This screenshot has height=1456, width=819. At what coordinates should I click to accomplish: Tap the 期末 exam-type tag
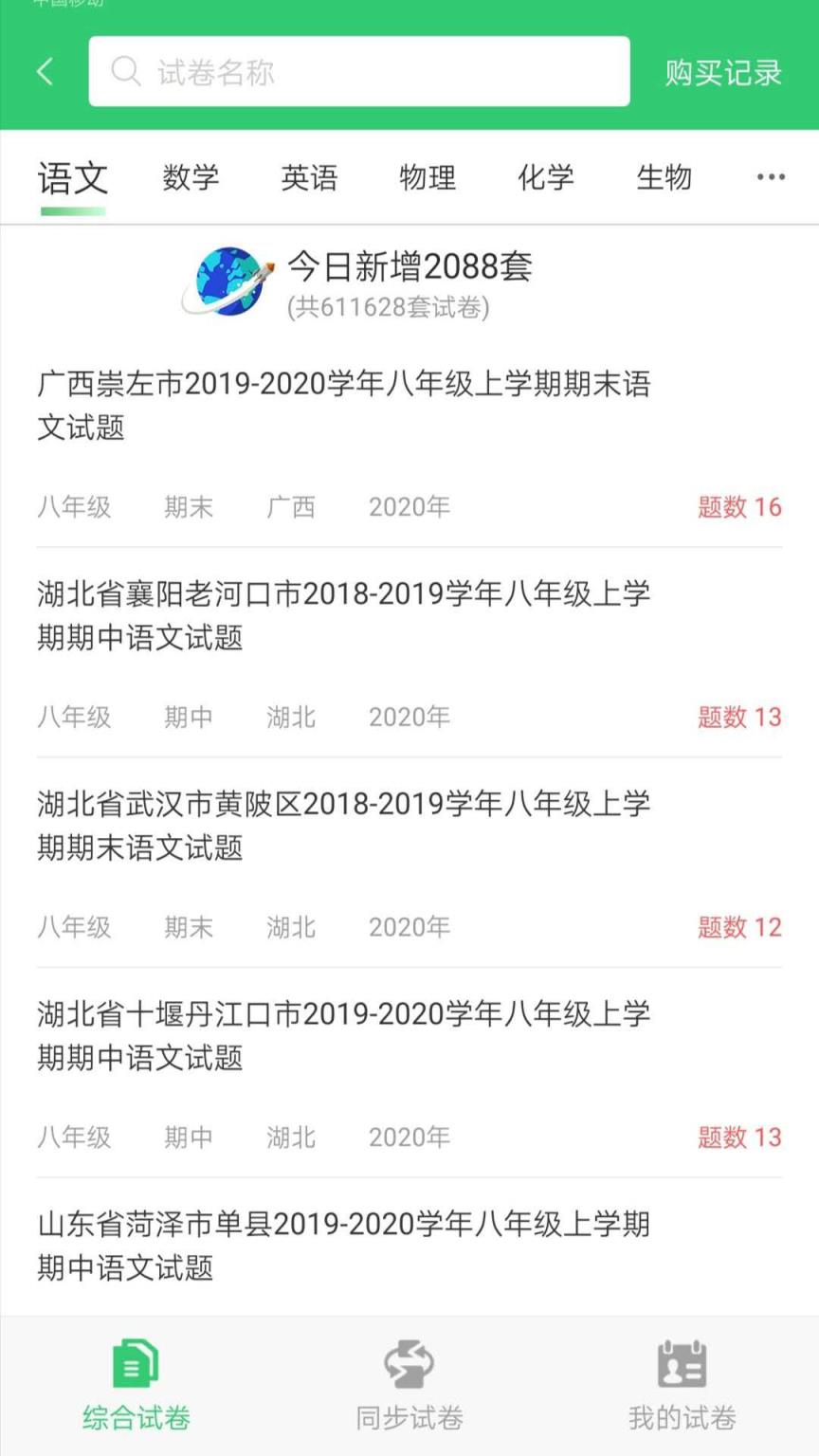[x=189, y=507]
